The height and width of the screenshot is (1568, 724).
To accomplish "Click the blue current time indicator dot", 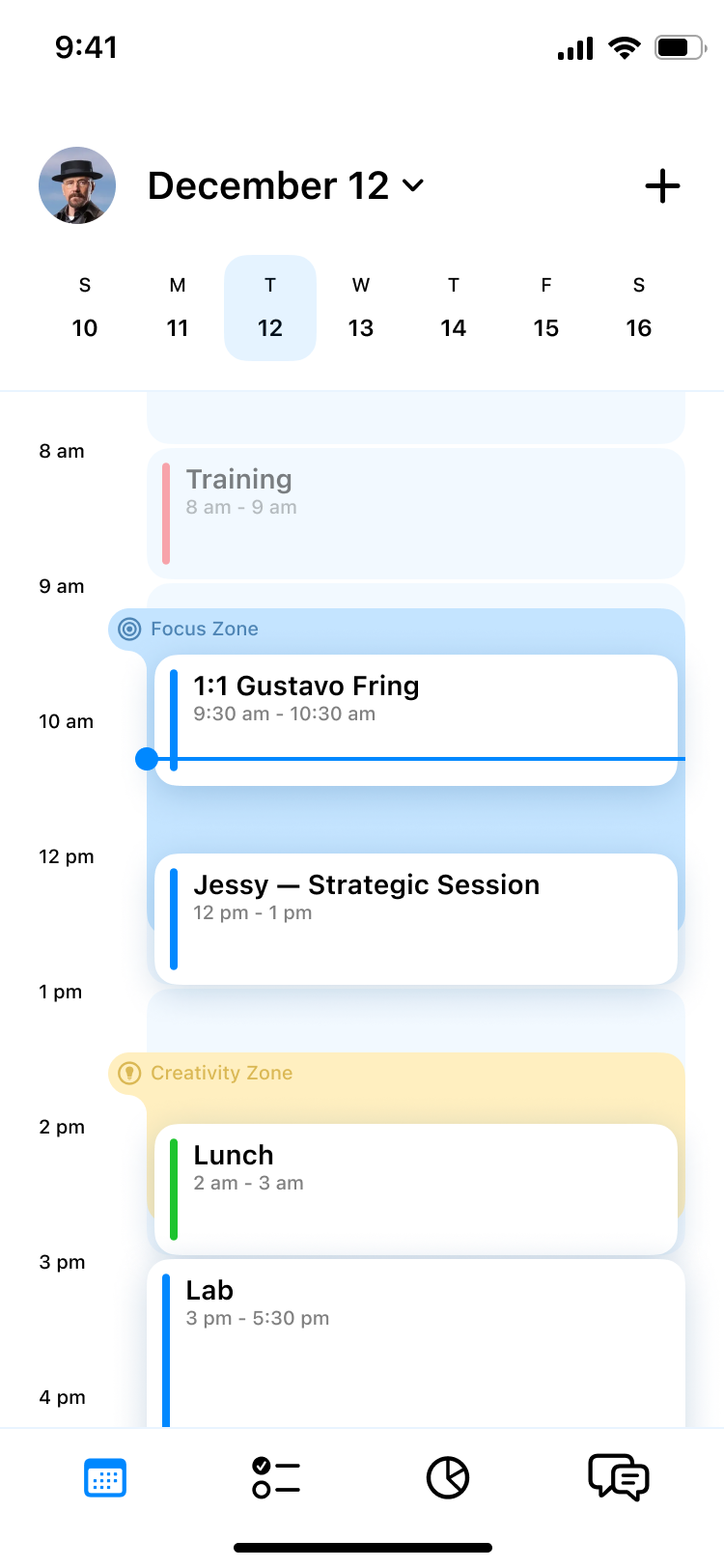I will [147, 760].
